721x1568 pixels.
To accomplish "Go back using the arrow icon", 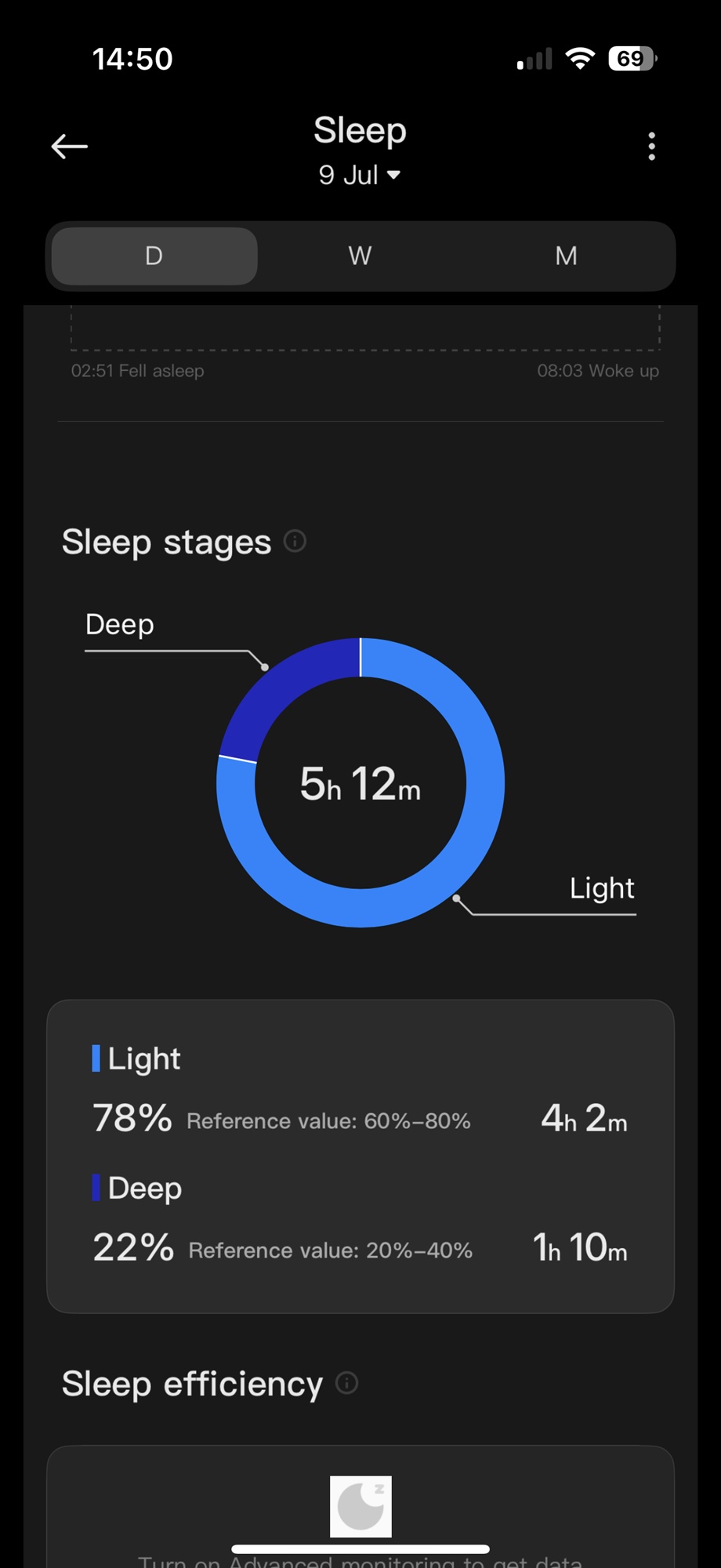I will tap(69, 146).
